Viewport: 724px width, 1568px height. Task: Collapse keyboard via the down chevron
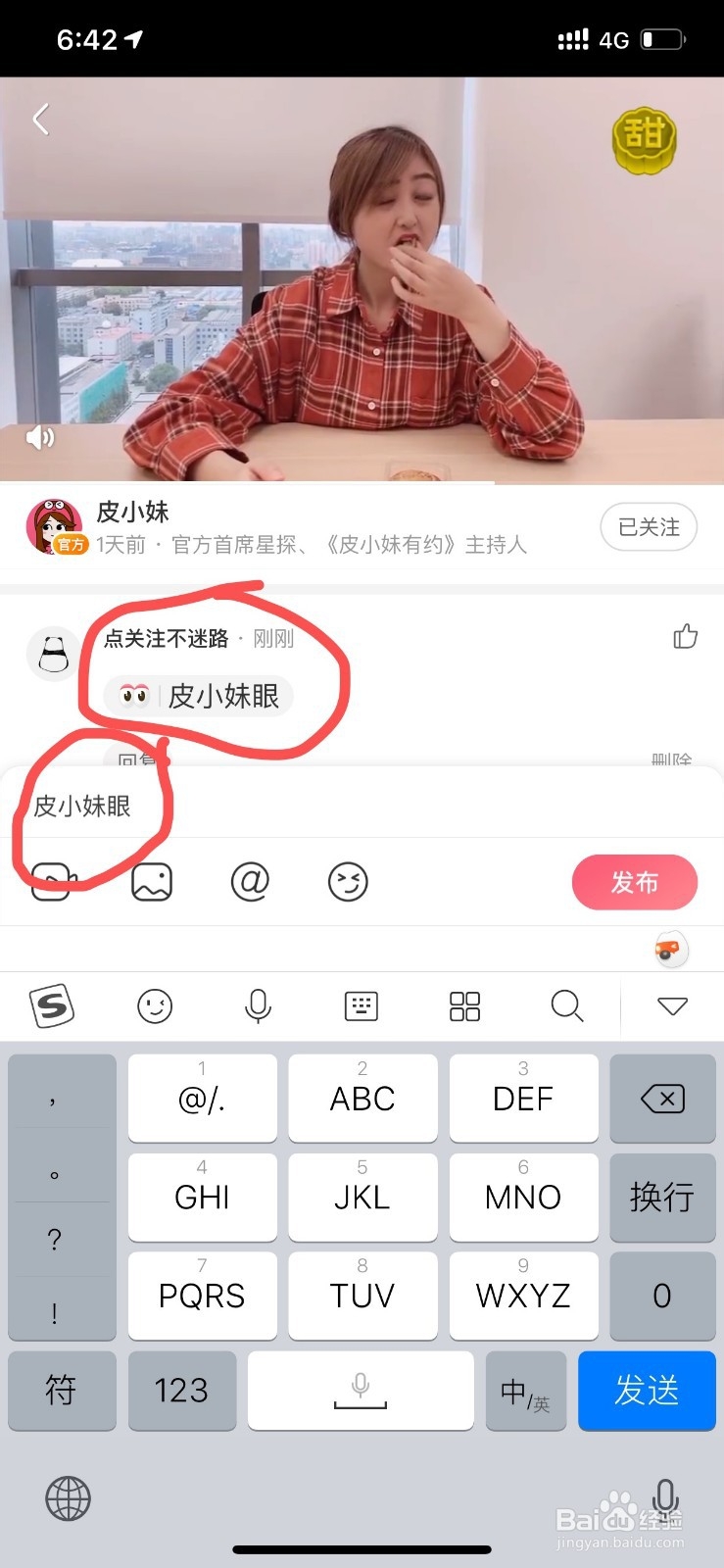coord(670,1006)
